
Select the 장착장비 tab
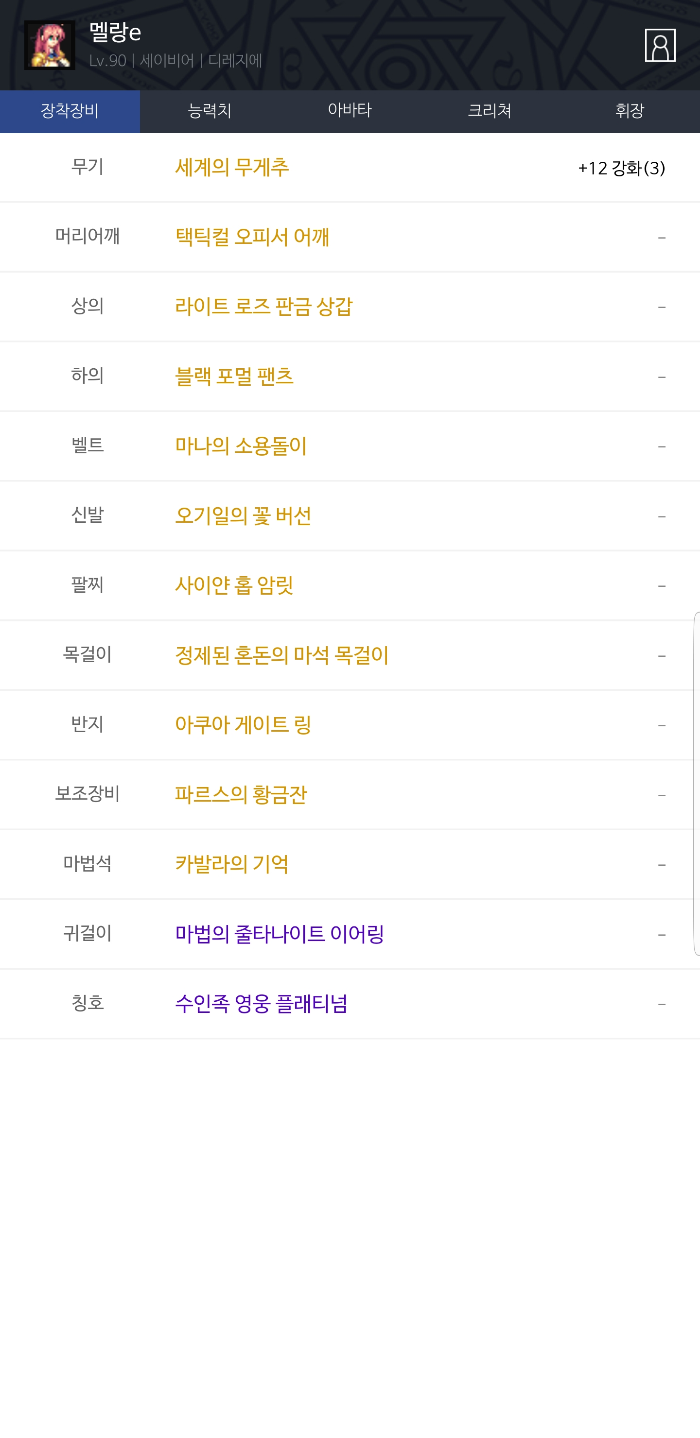tap(69, 111)
